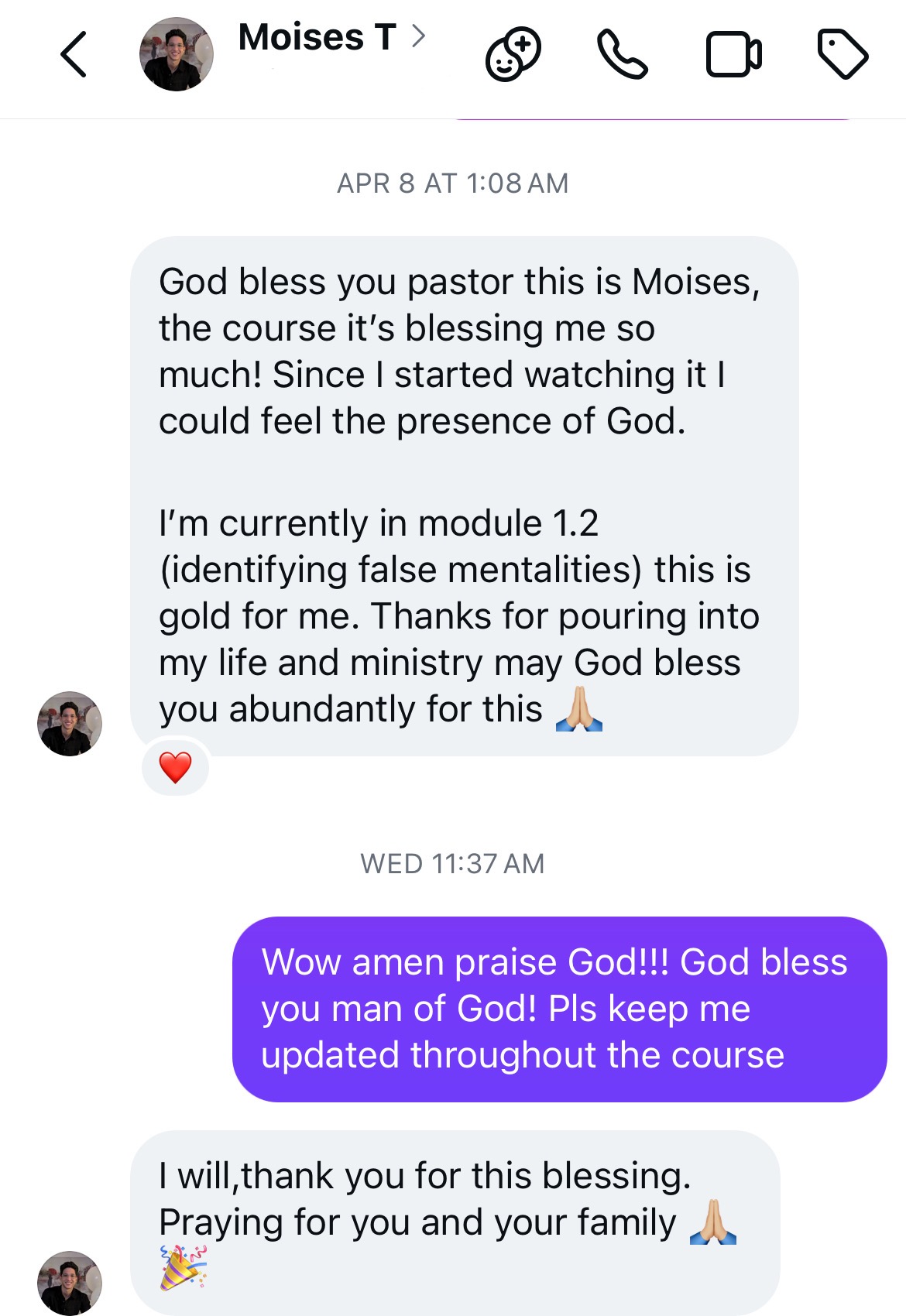Open the avatar sticker creation icon
The image size is (906, 1316).
coord(513,54)
